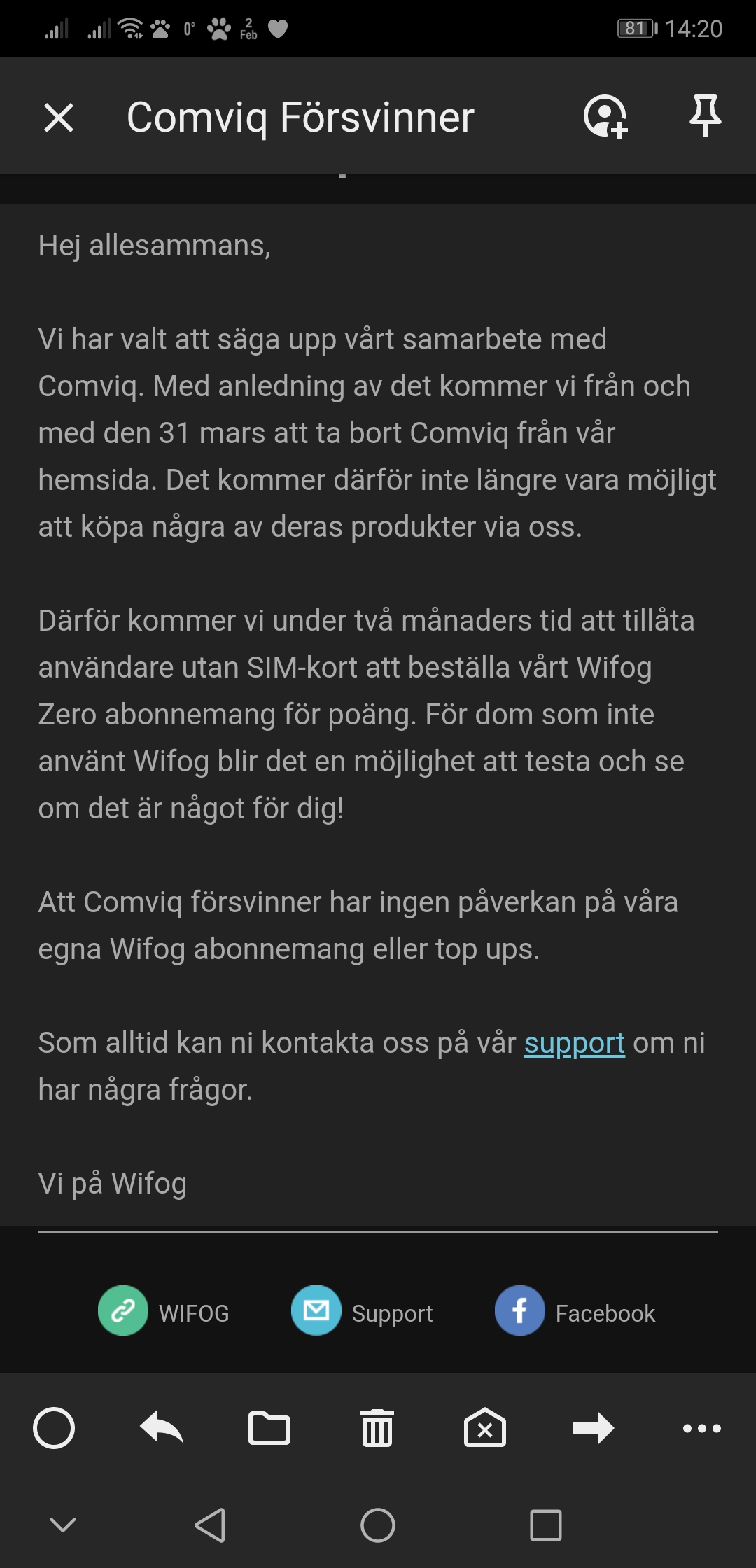Open the Support email link
This screenshot has height=1568, width=756.
tap(362, 1311)
